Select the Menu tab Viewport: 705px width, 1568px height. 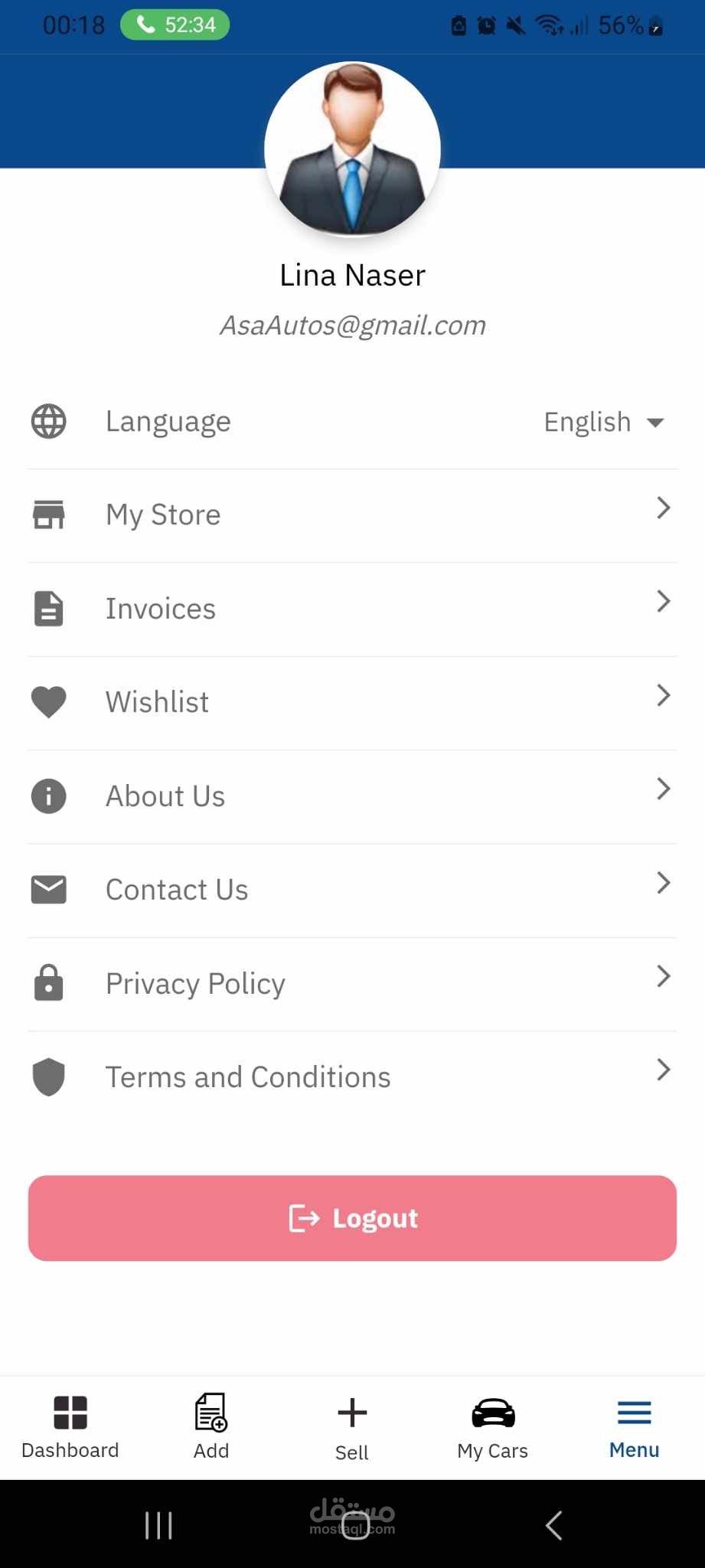[634, 1427]
